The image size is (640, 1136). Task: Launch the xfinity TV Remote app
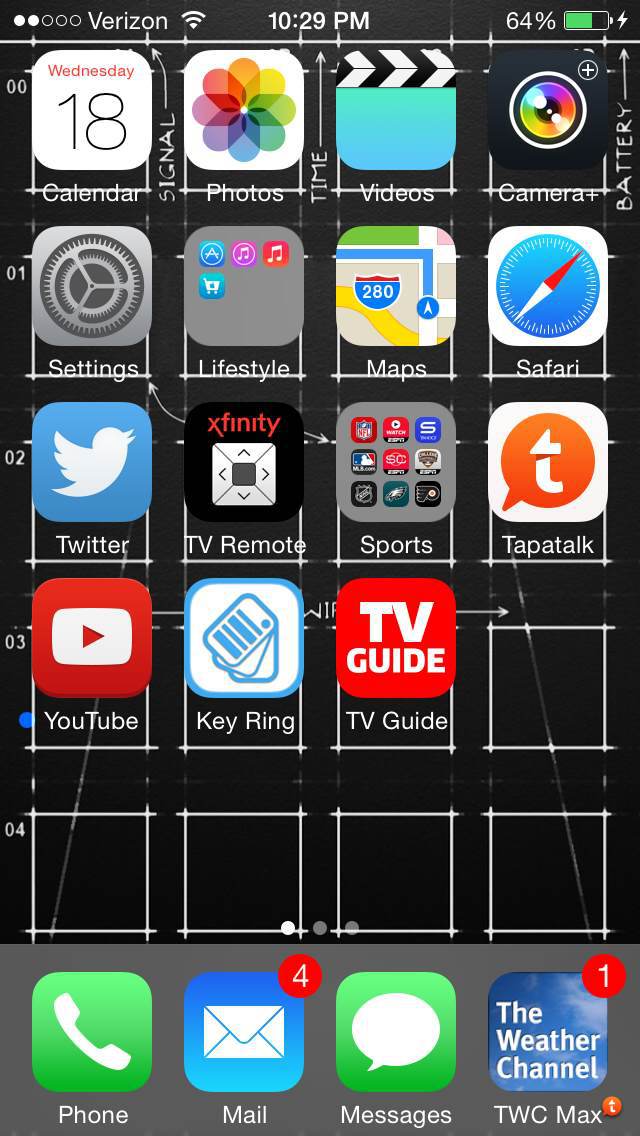244,462
